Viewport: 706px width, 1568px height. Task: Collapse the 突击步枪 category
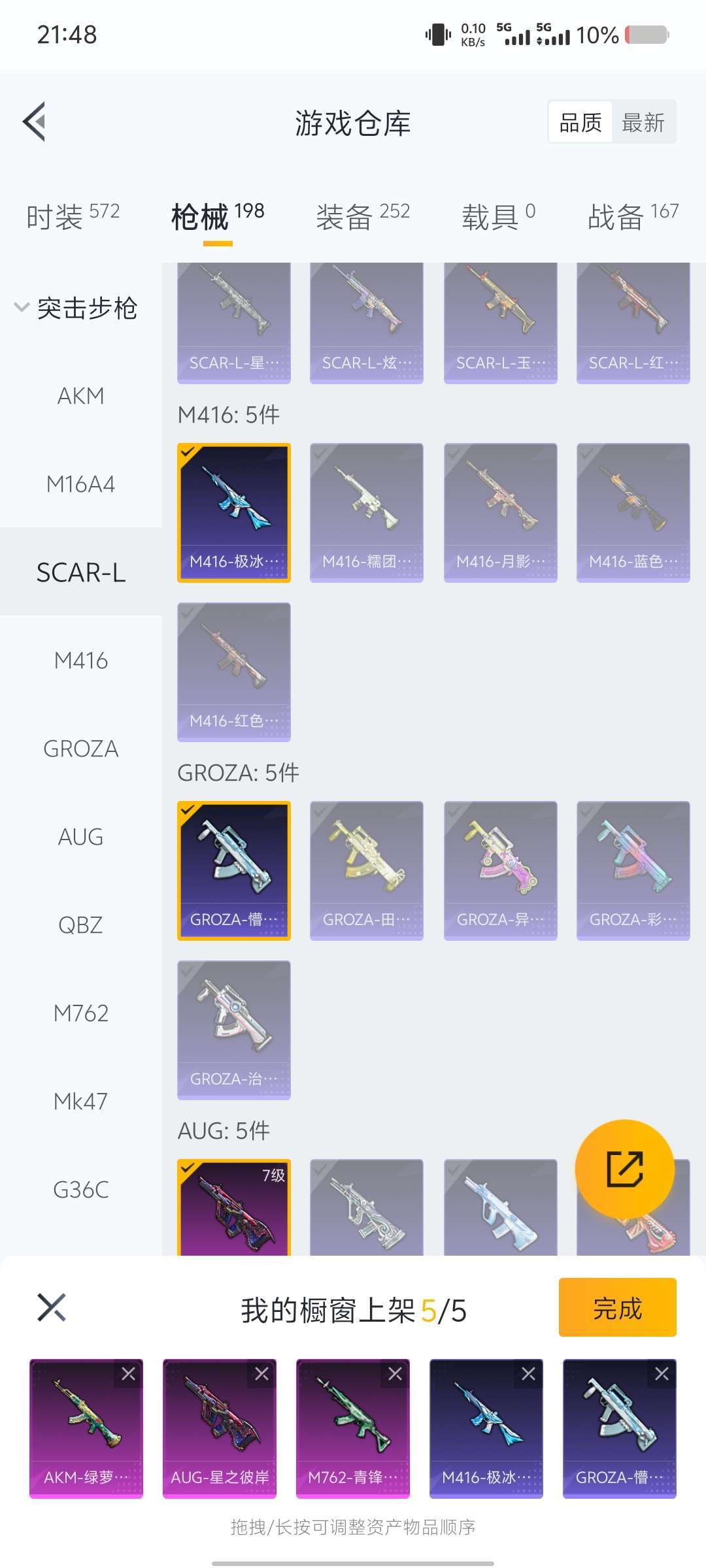(x=76, y=308)
